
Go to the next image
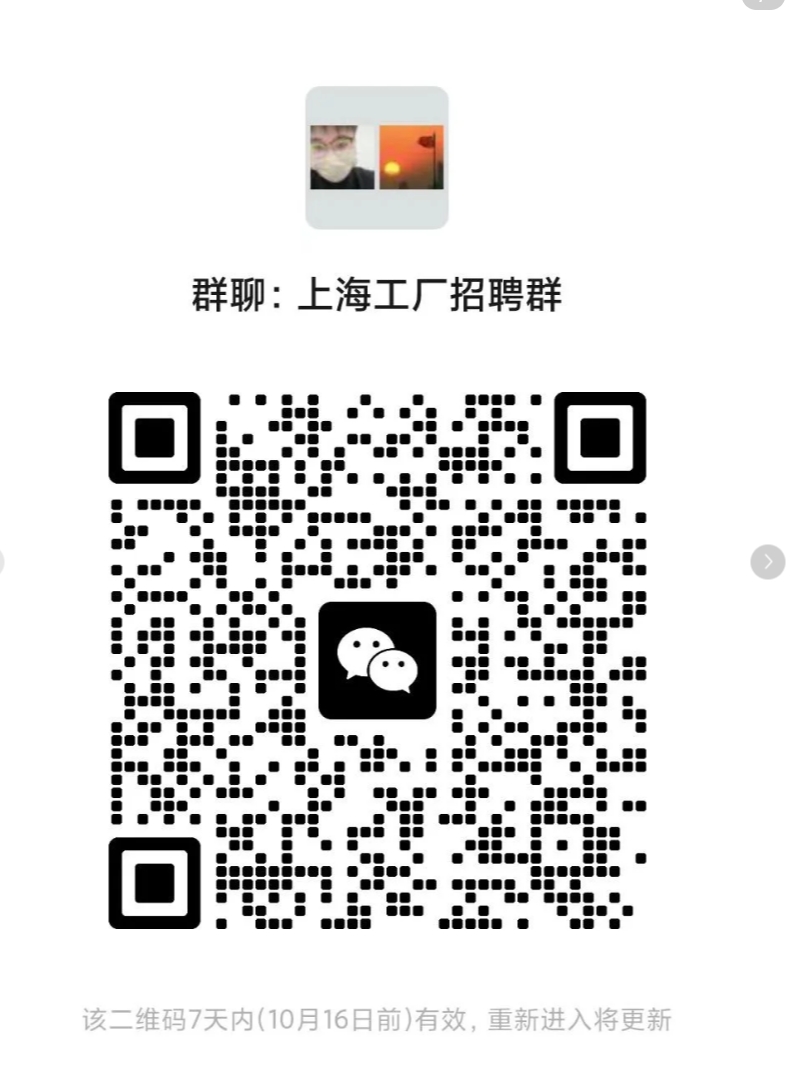click(x=767, y=562)
